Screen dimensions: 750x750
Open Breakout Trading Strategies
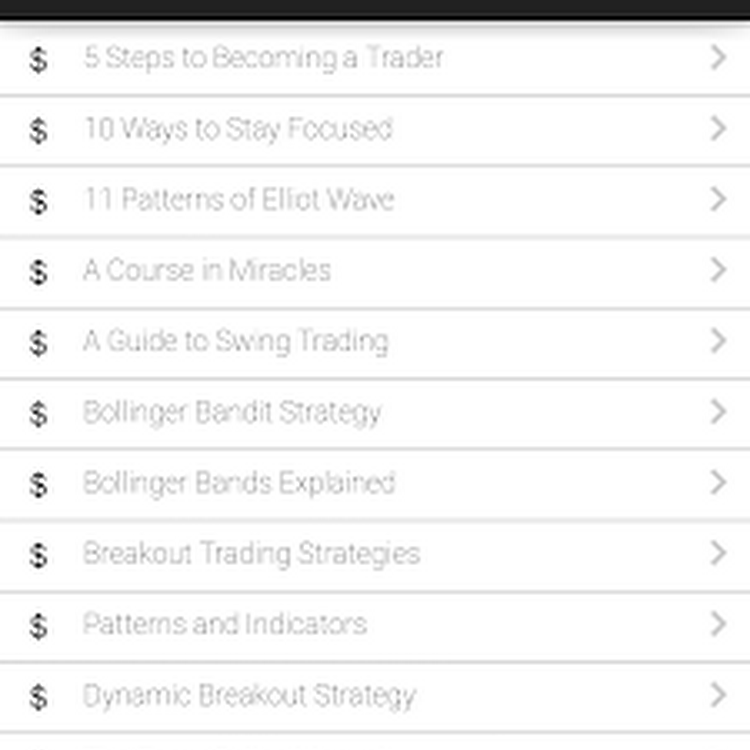click(x=251, y=554)
